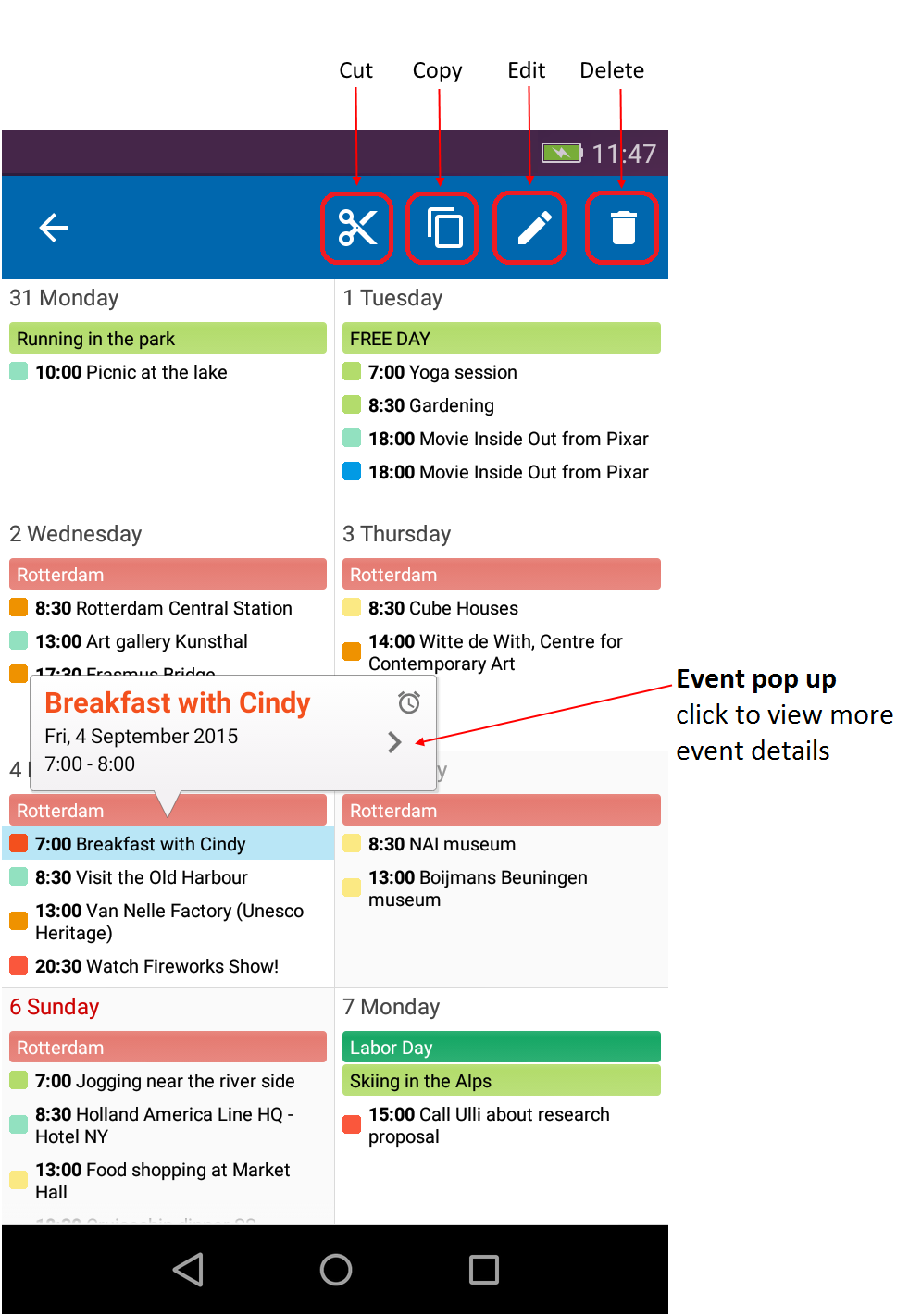Open the 7:00 Jogging near river side event

[x=165, y=1081]
